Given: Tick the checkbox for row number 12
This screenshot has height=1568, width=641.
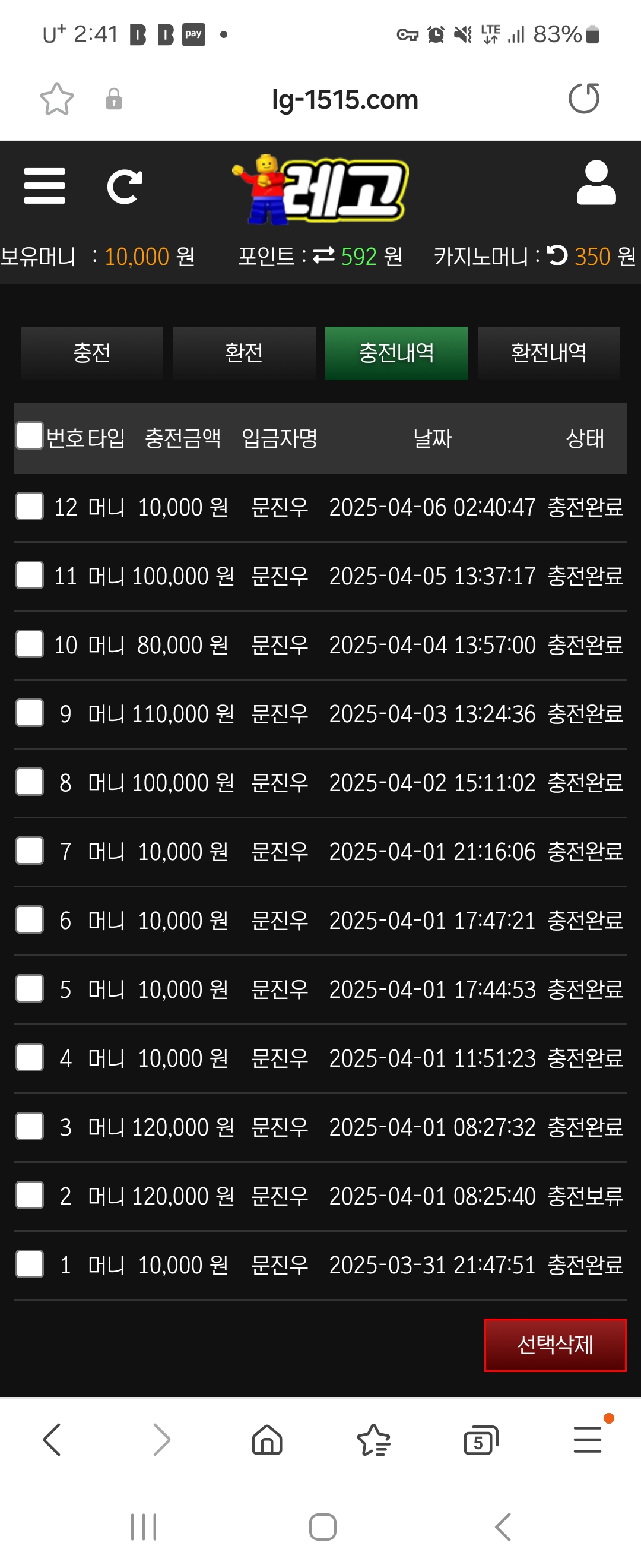Looking at the screenshot, I should coord(30,507).
